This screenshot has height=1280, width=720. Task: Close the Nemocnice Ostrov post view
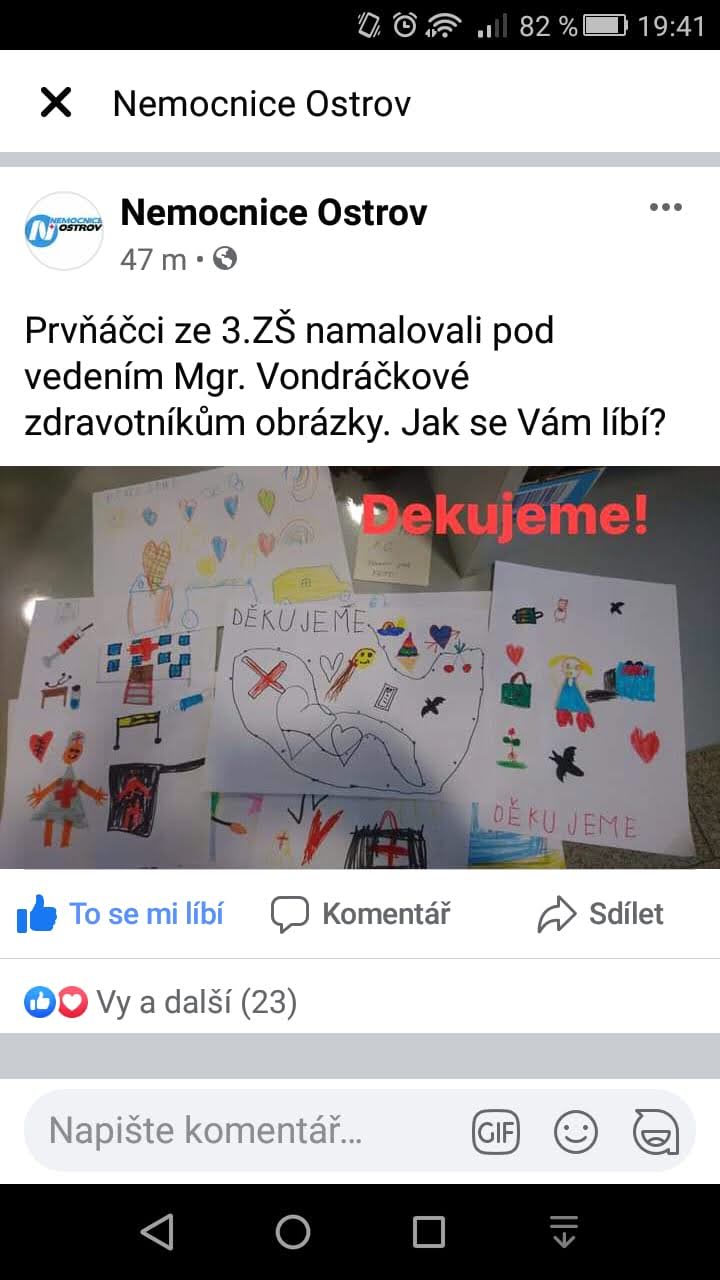[56, 102]
